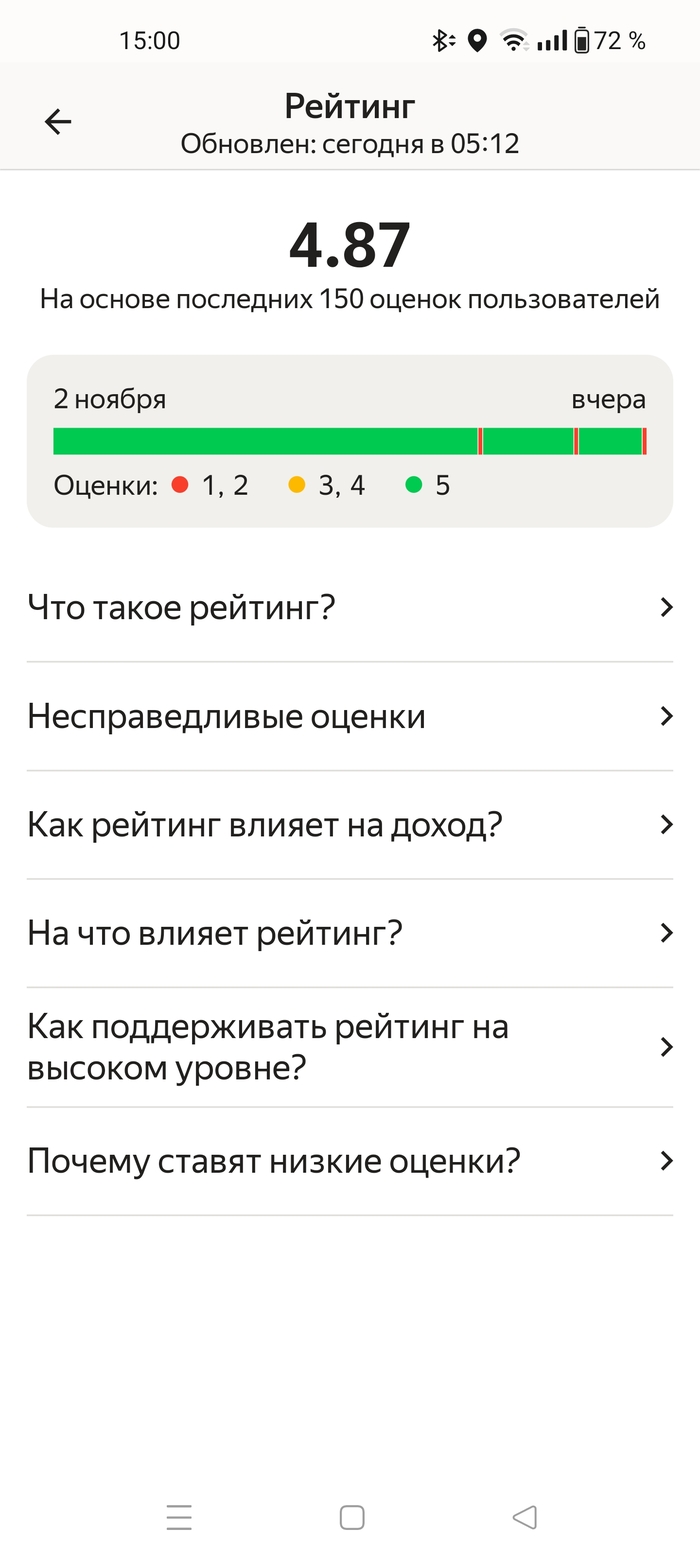The width and height of the screenshot is (700, 1563).
Task: Show recent apps from the navigation bar
Action: tap(179, 1517)
